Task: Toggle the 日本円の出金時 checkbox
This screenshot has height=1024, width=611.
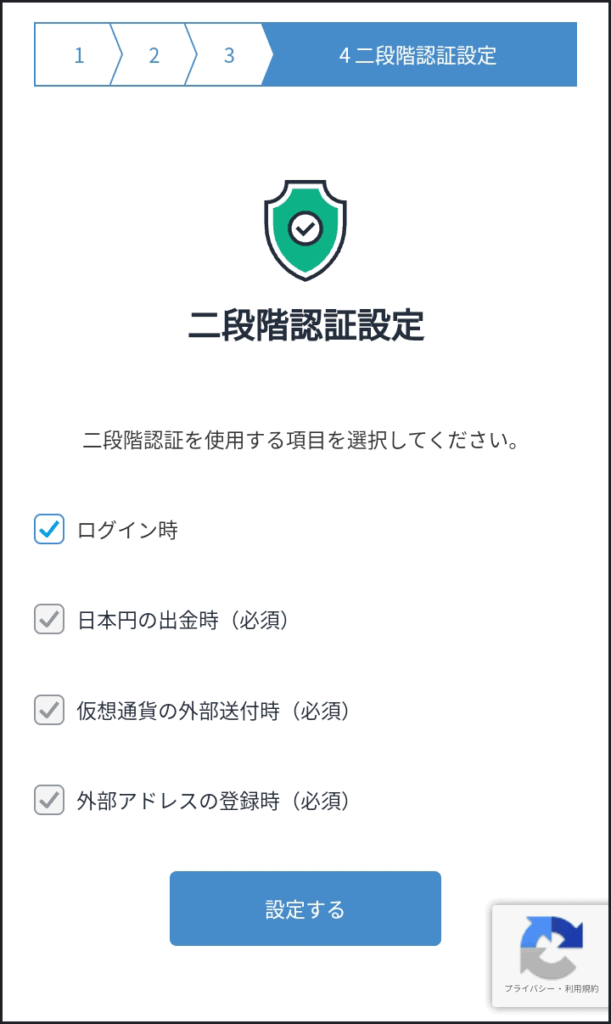Action: click(49, 620)
